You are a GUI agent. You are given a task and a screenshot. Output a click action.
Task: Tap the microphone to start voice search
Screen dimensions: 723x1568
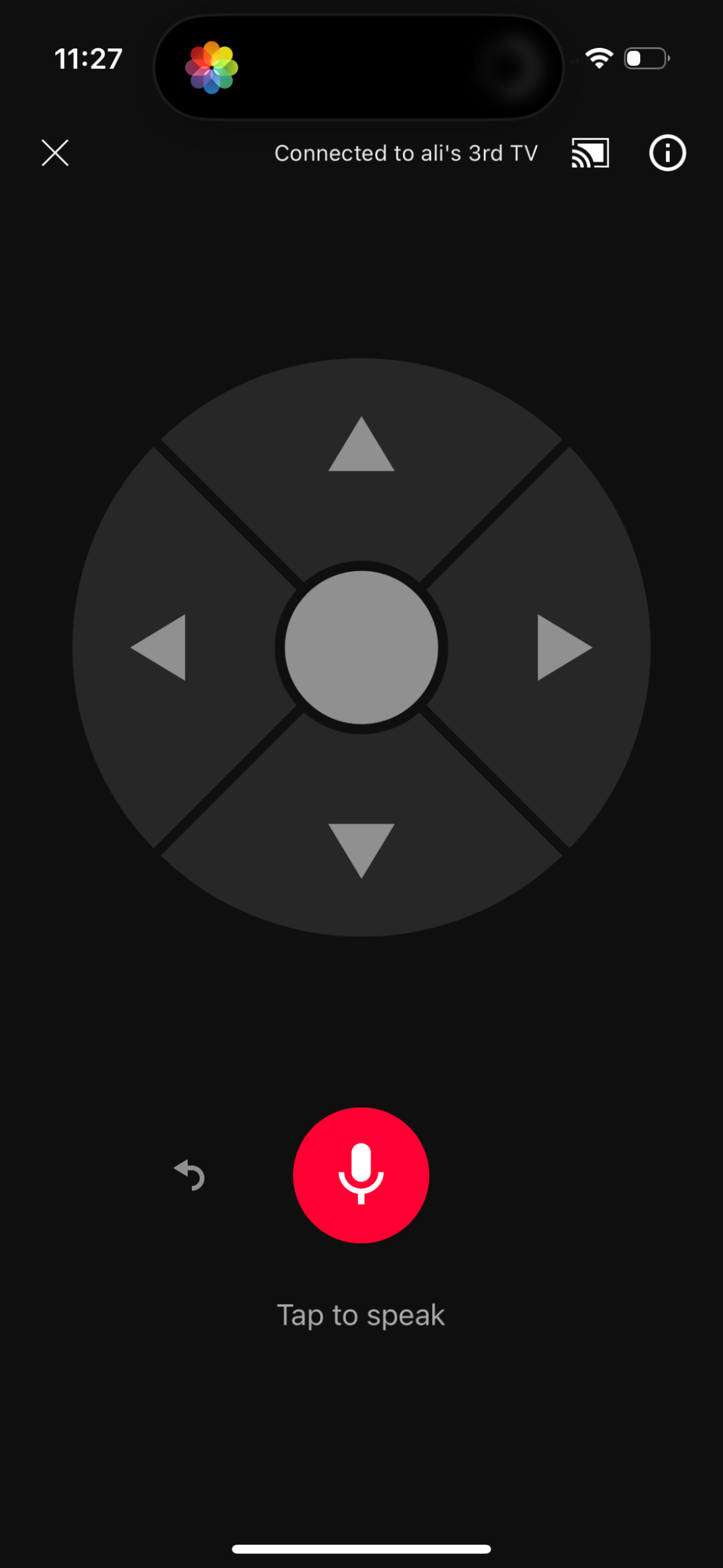point(361,1174)
